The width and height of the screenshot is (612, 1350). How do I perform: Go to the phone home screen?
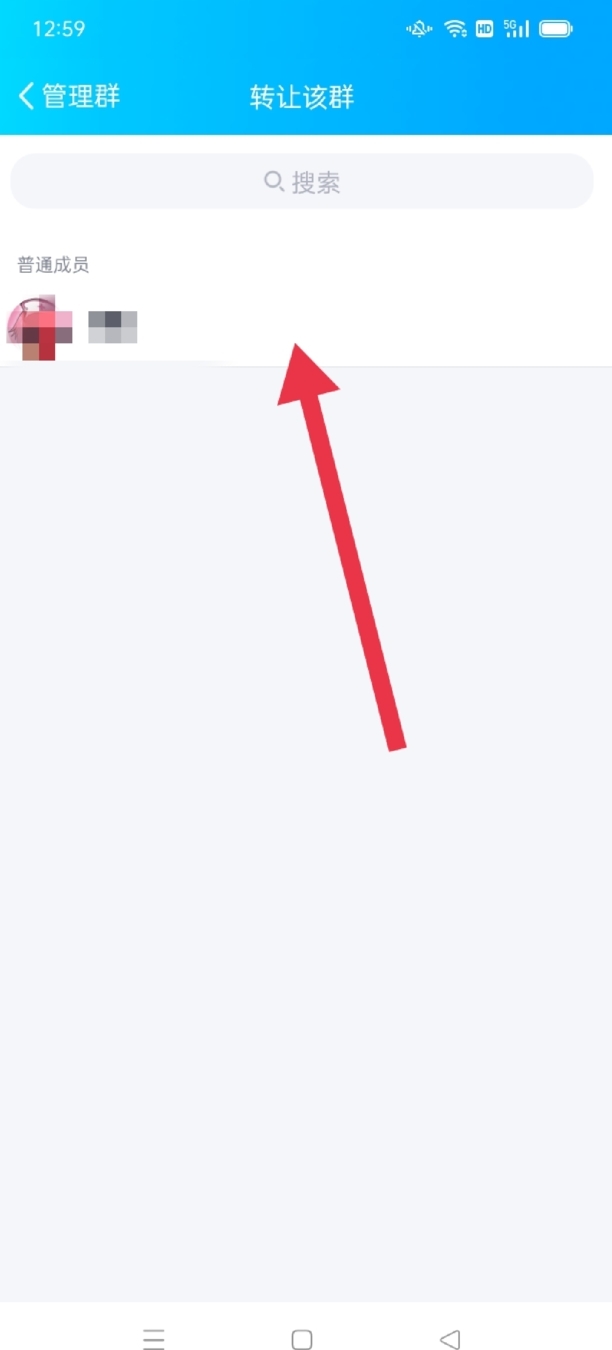[302, 1339]
